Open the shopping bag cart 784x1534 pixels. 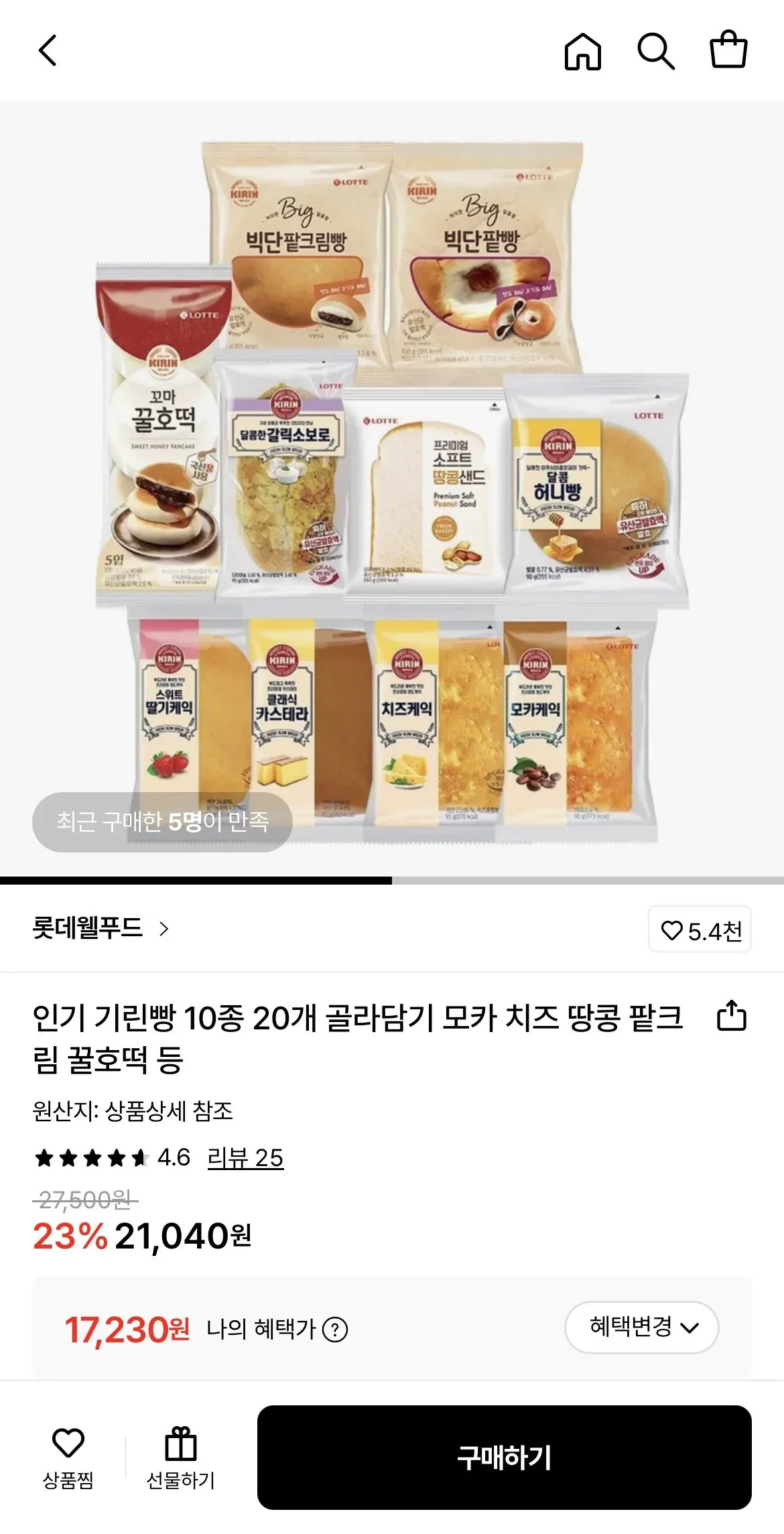click(728, 51)
